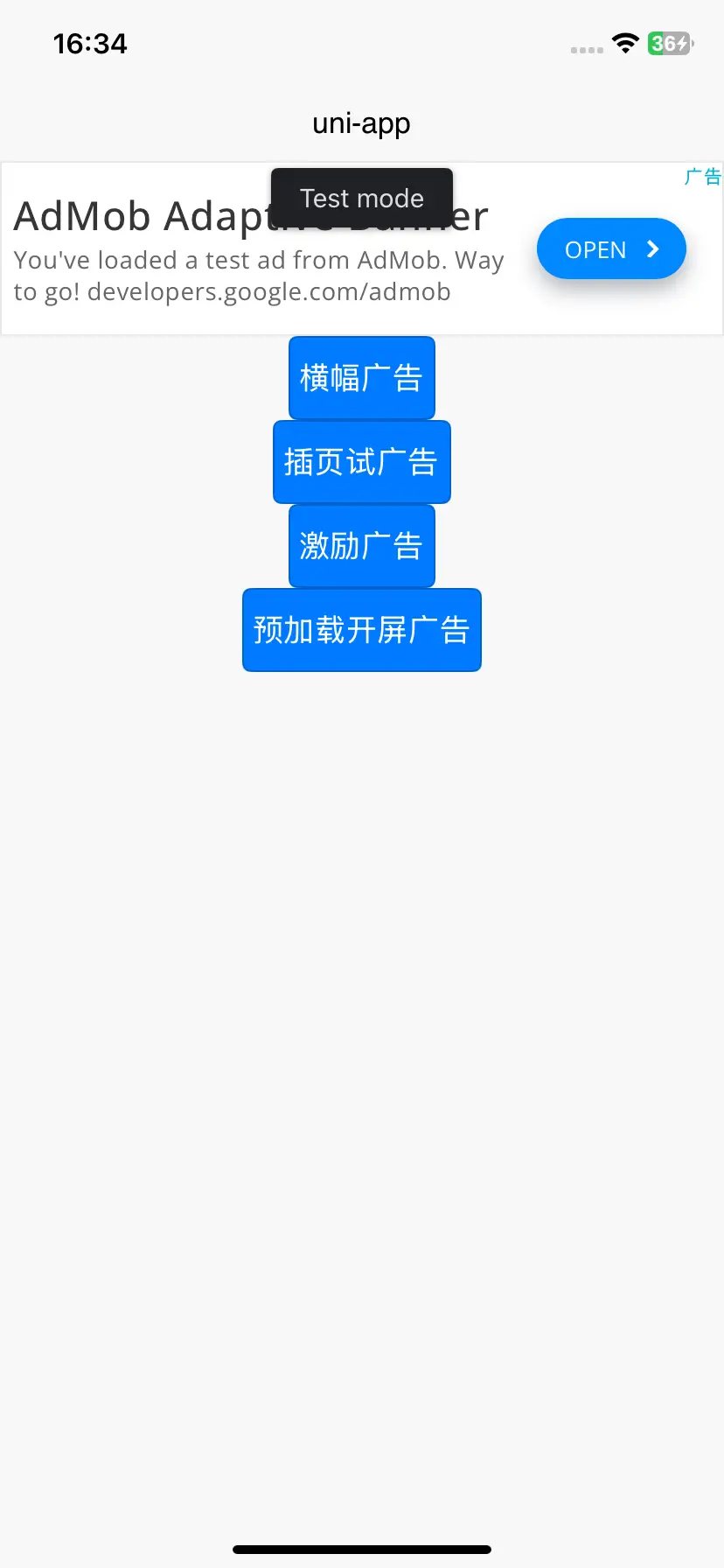
Task: Select 预加载开屏广告 to preload the splash ad
Action: coord(361,630)
